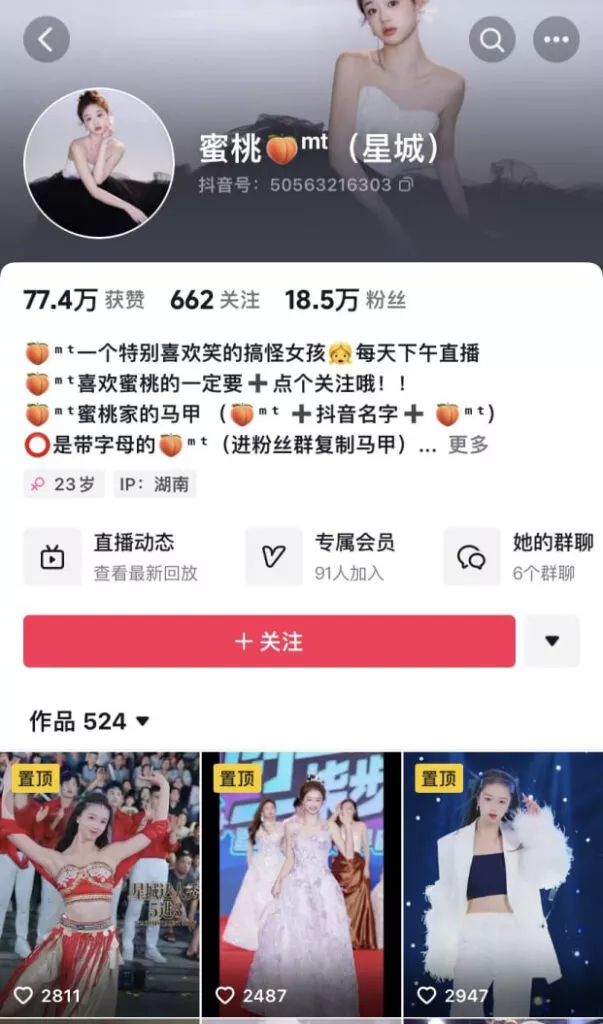Image resolution: width=603 pixels, height=1024 pixels.
Task: Open the three-dot overflow menu
Action: (556, 40)
